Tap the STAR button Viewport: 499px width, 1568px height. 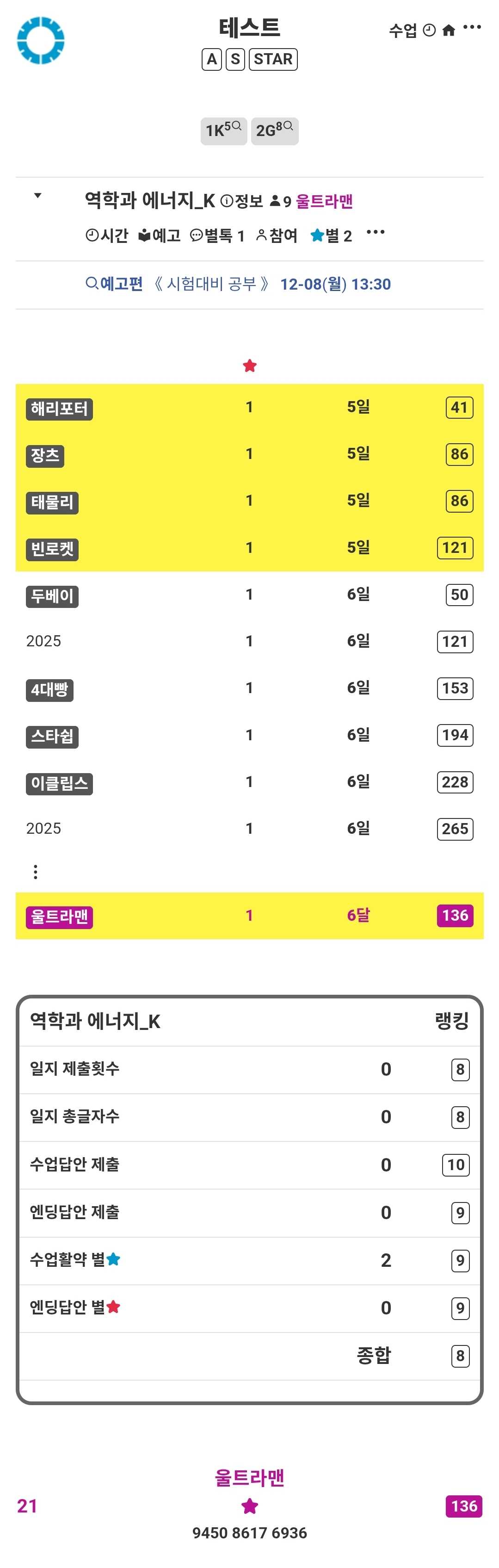[x=273, y=59]
